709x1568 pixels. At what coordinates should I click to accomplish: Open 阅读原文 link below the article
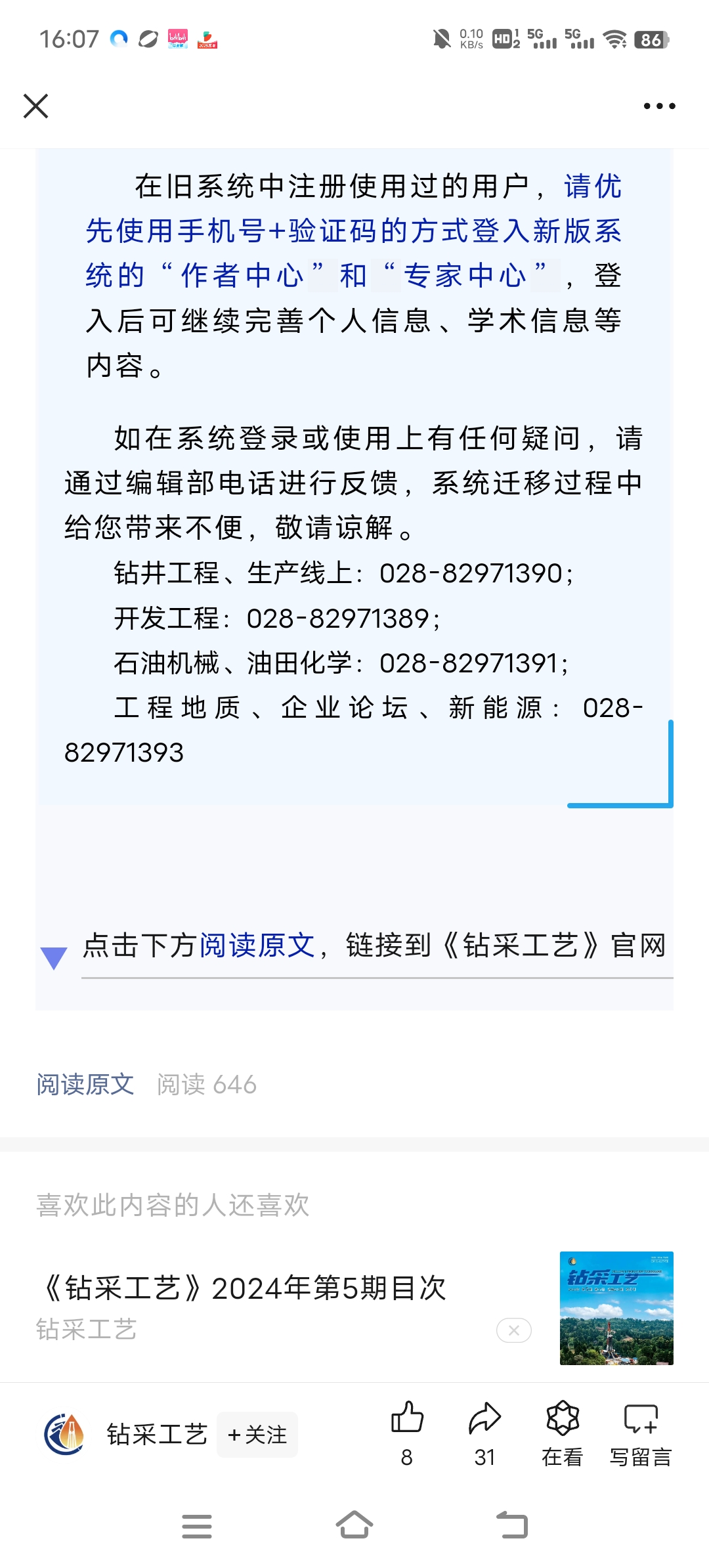(85, 1084)
